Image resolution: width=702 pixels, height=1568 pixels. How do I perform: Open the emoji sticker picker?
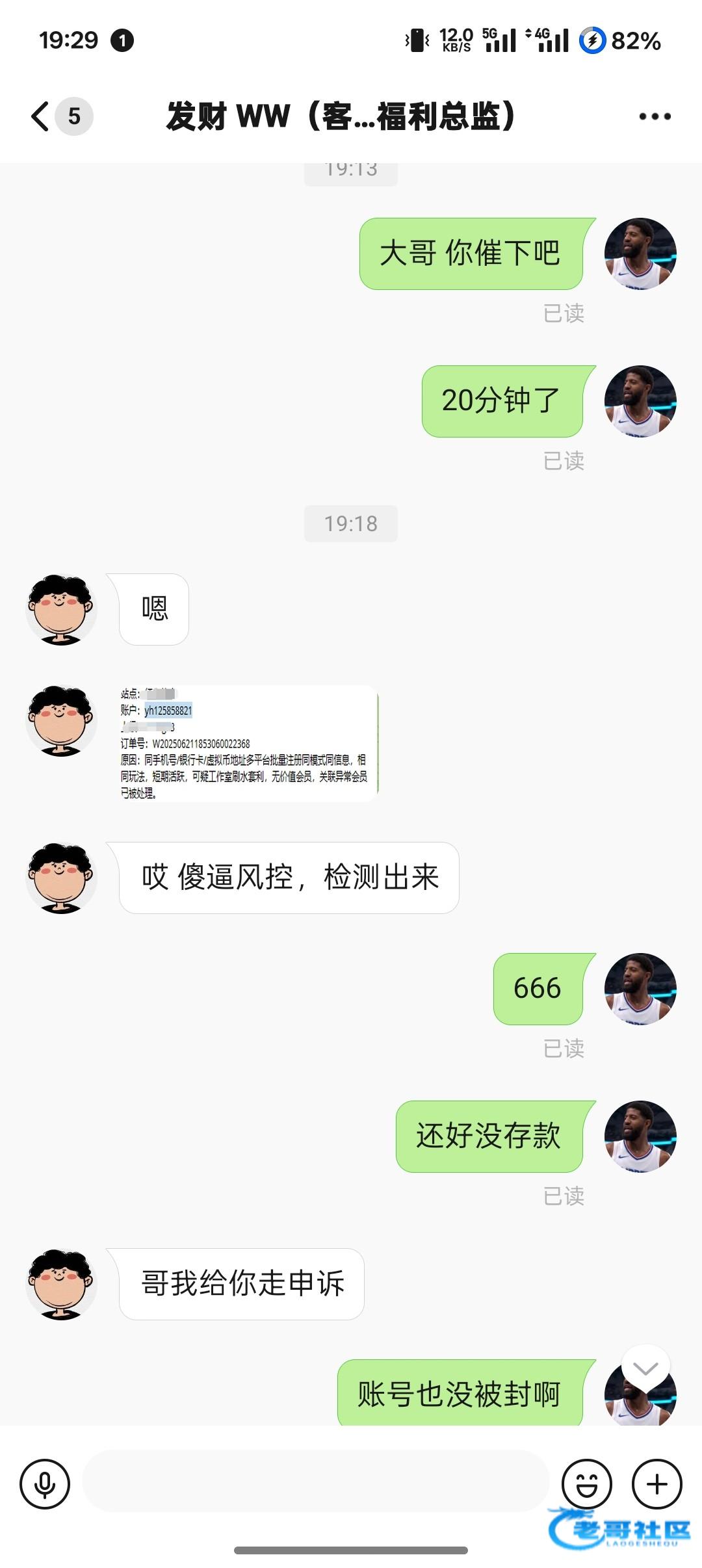(x=586, y=1484)
